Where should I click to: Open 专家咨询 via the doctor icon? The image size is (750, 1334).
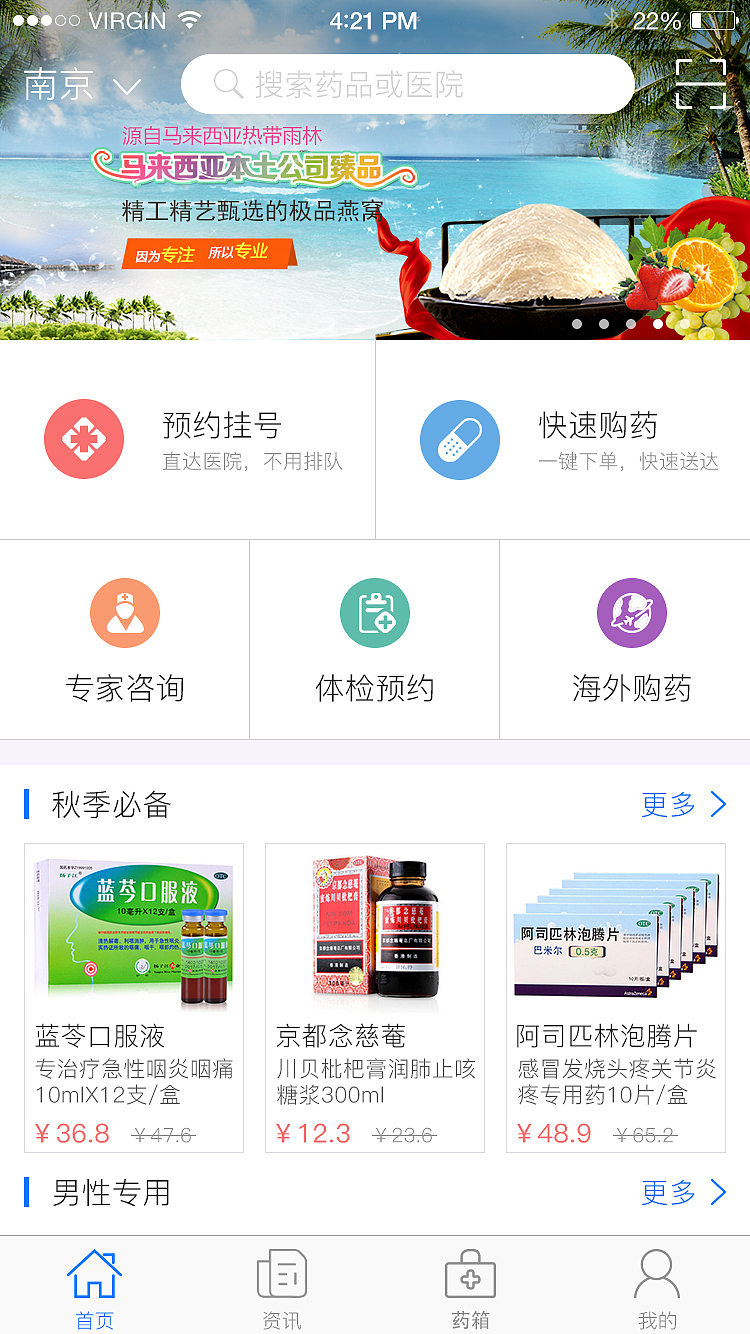[x=124, y=612]
